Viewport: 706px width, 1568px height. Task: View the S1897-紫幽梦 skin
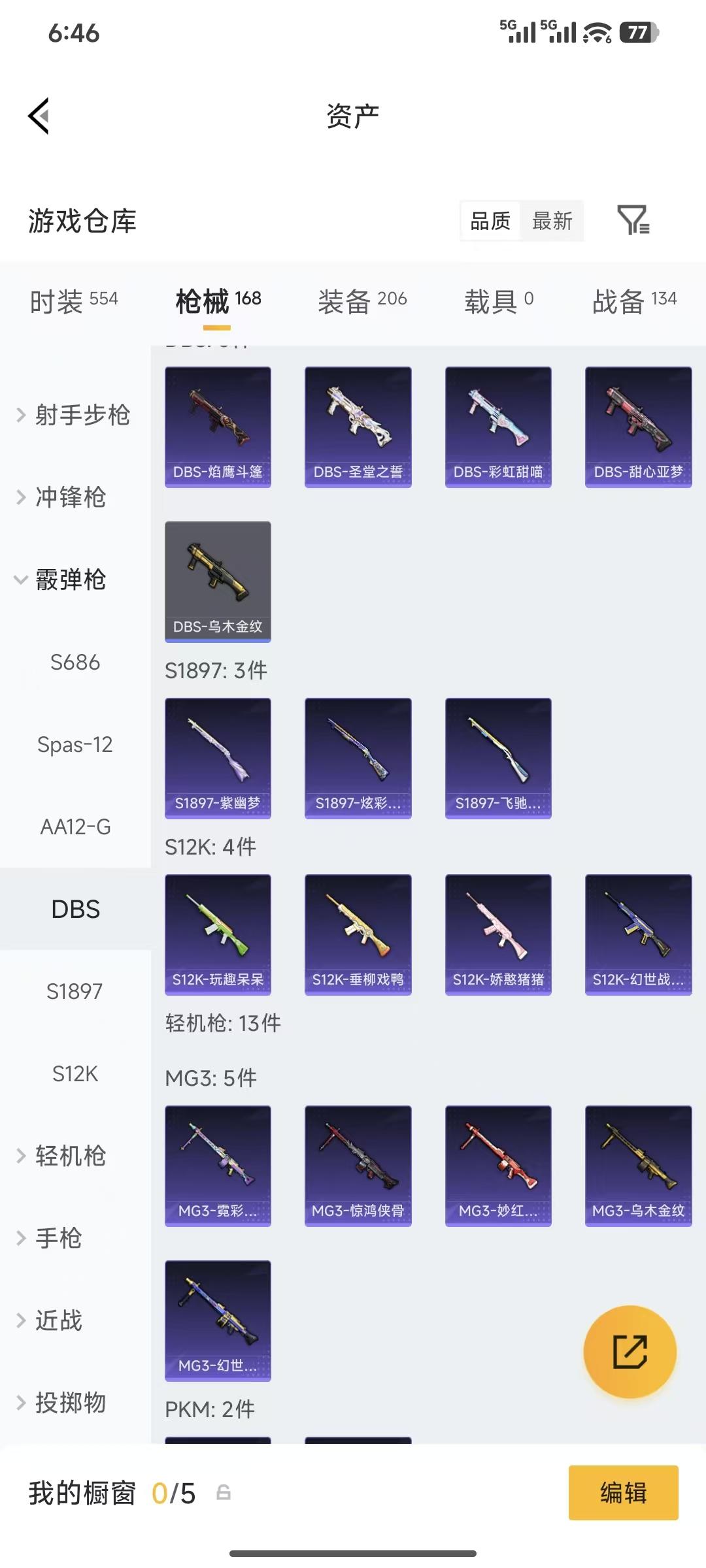click(x=218, y=758)
